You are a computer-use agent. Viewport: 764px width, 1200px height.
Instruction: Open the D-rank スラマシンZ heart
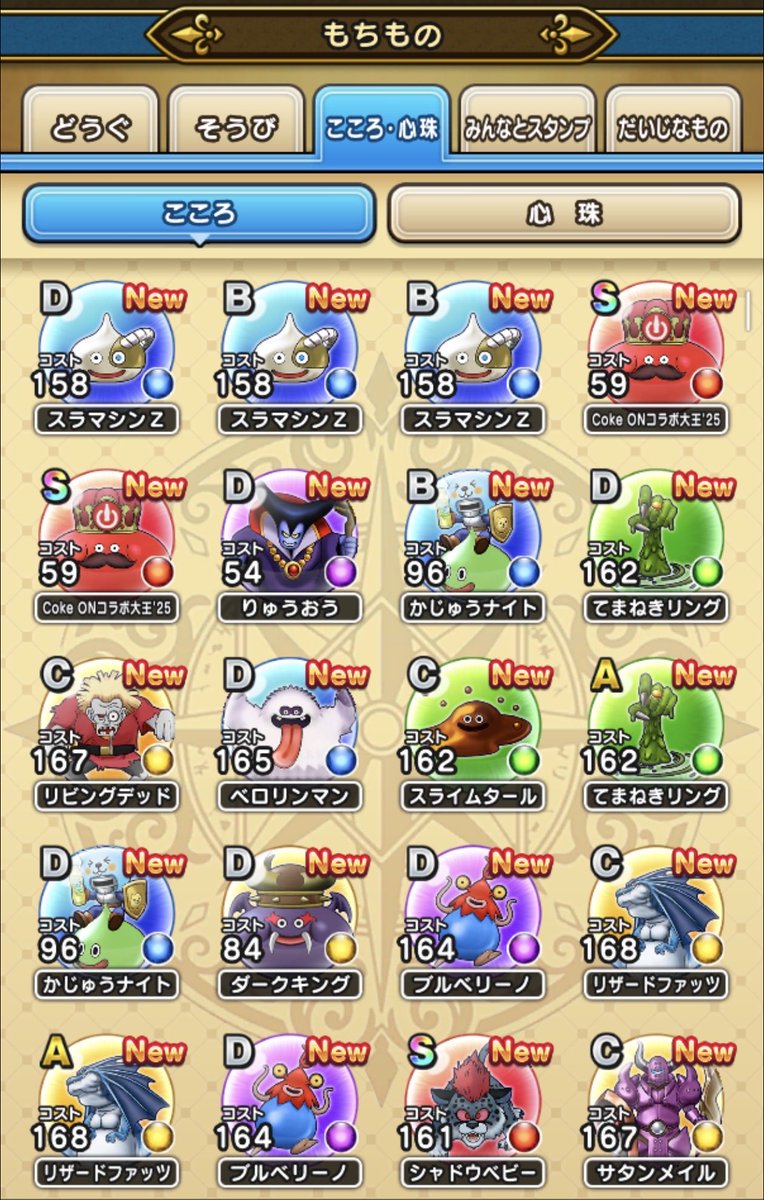click(106, 350)
